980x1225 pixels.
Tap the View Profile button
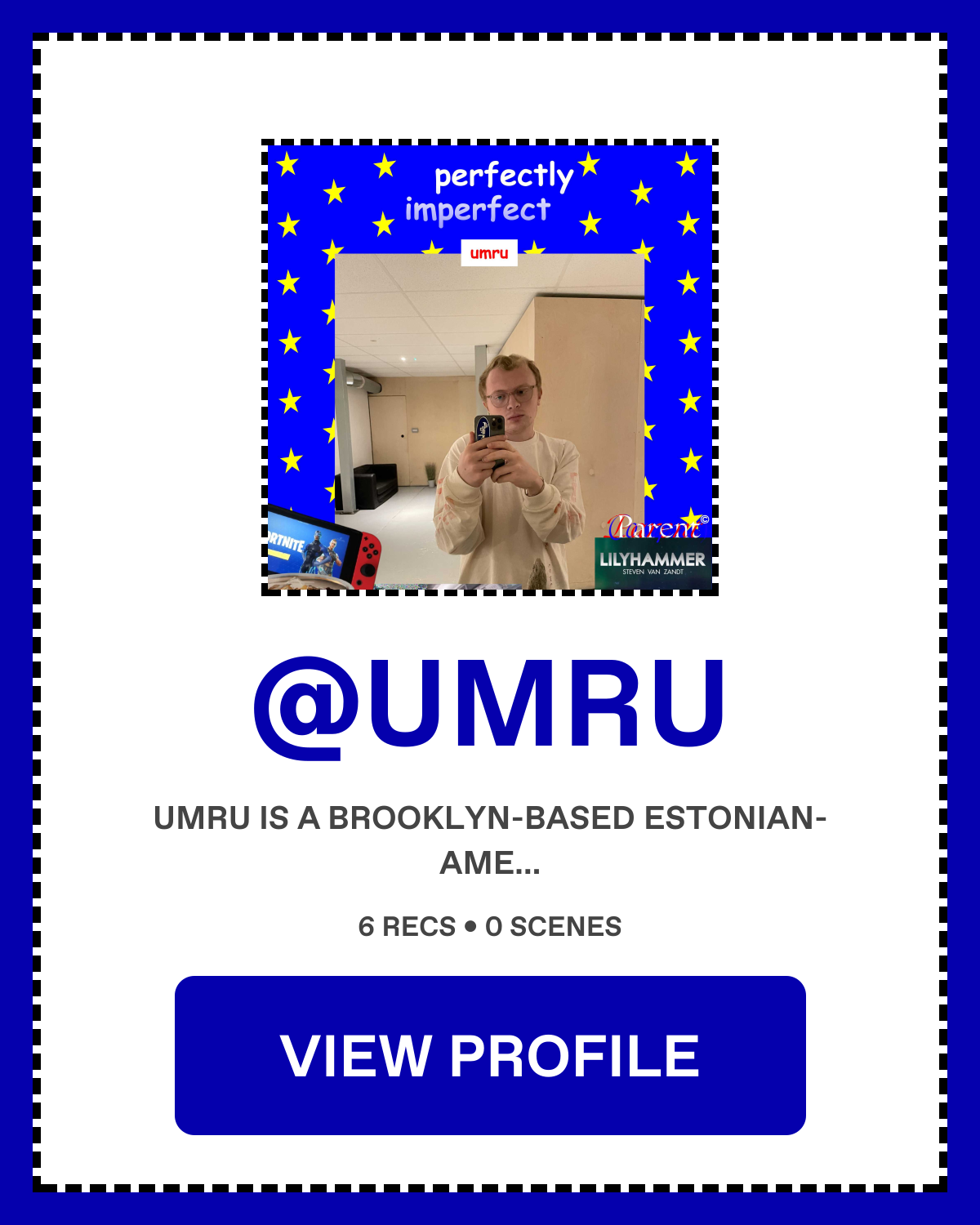tap(490, 1055)
